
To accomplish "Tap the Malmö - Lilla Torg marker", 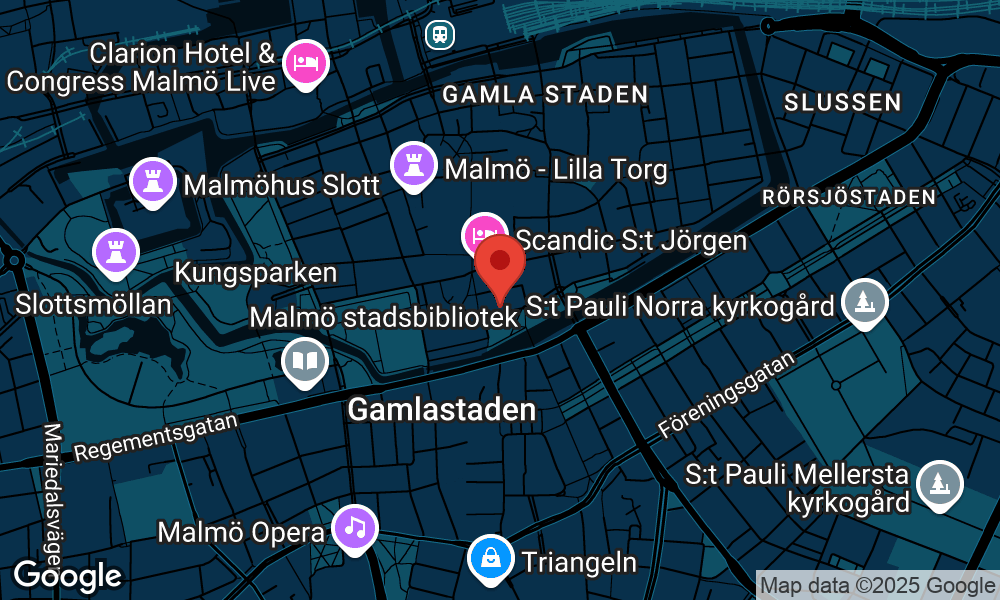I will pos(413,164).
